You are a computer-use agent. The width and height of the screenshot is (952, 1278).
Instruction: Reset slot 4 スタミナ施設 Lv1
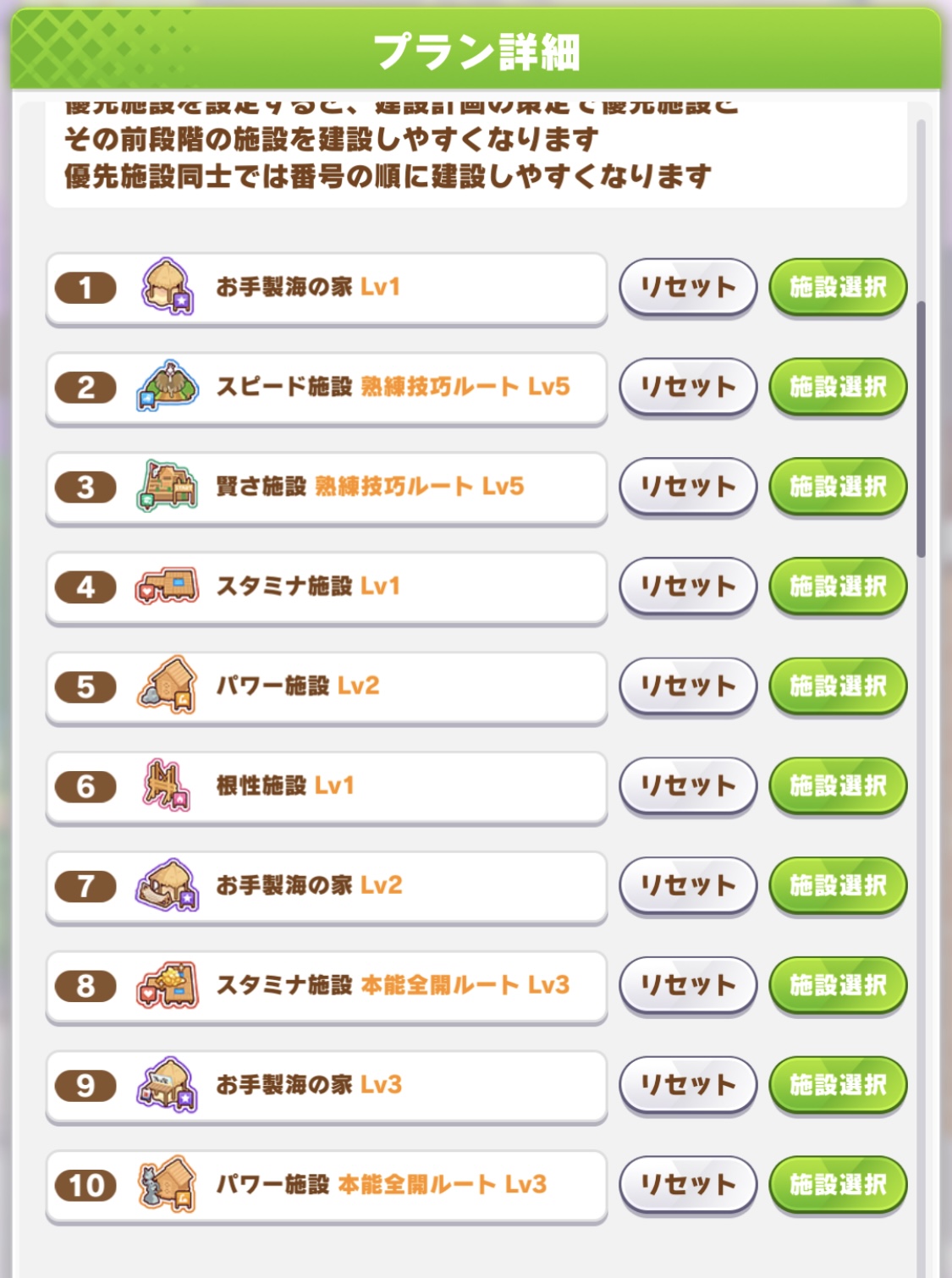click(687, 586)
